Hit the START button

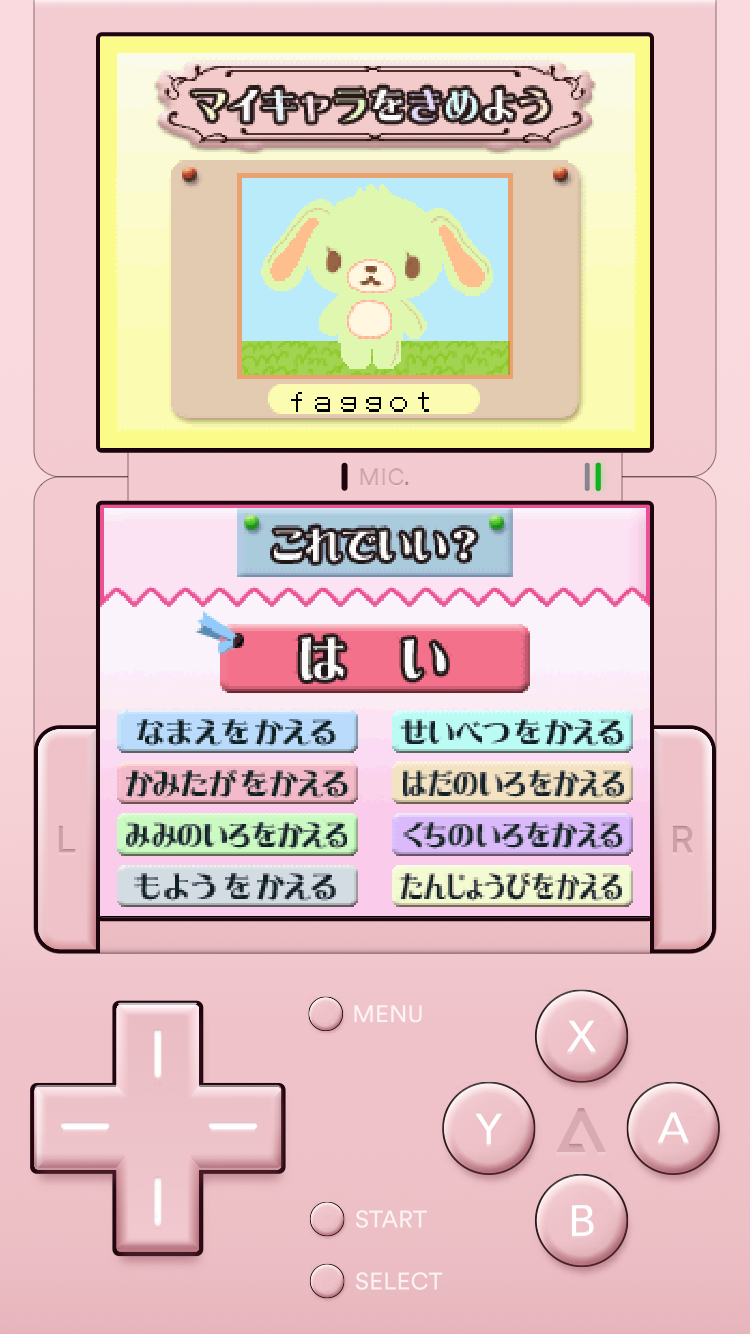point(326,1219)
